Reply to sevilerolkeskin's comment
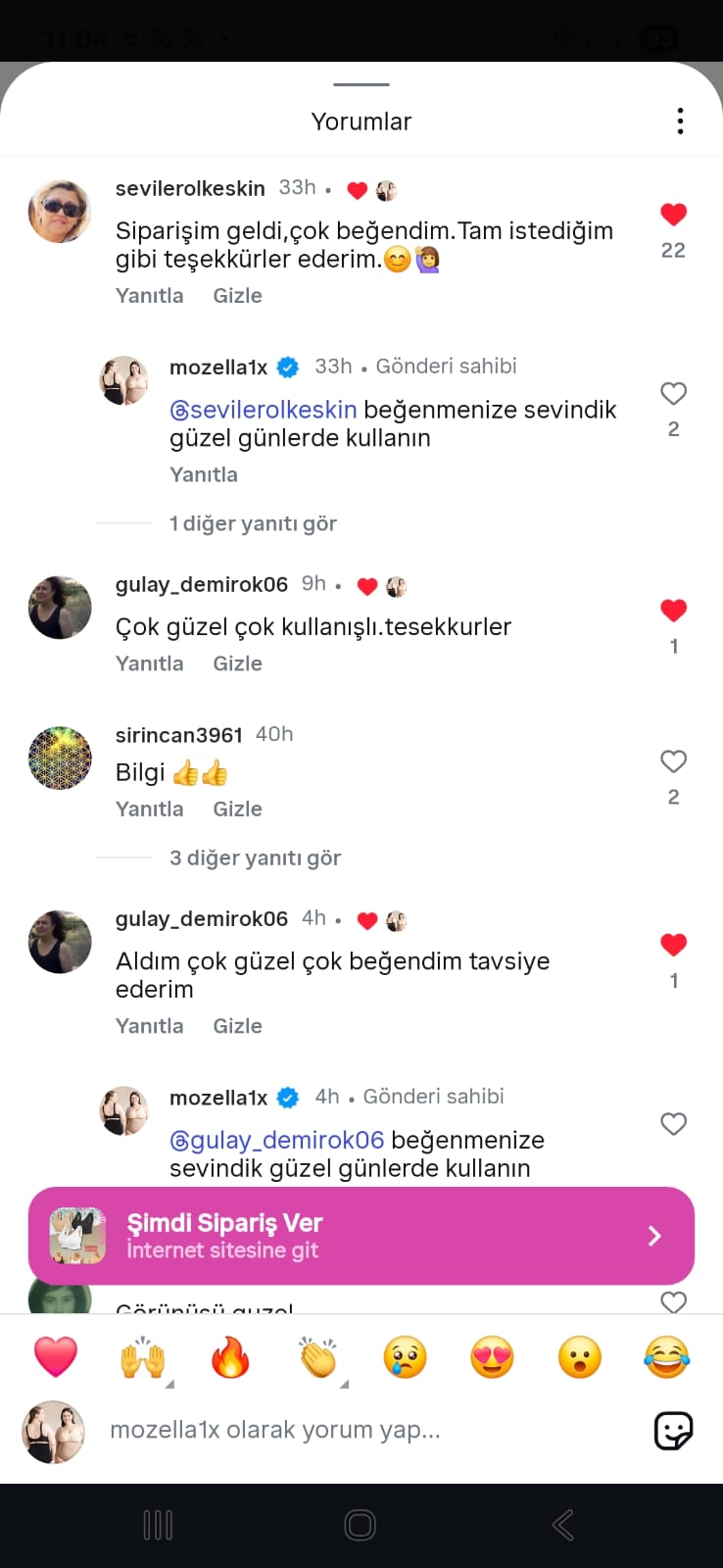This screenshot has height=1568, width=723. (x=149, y=296)
